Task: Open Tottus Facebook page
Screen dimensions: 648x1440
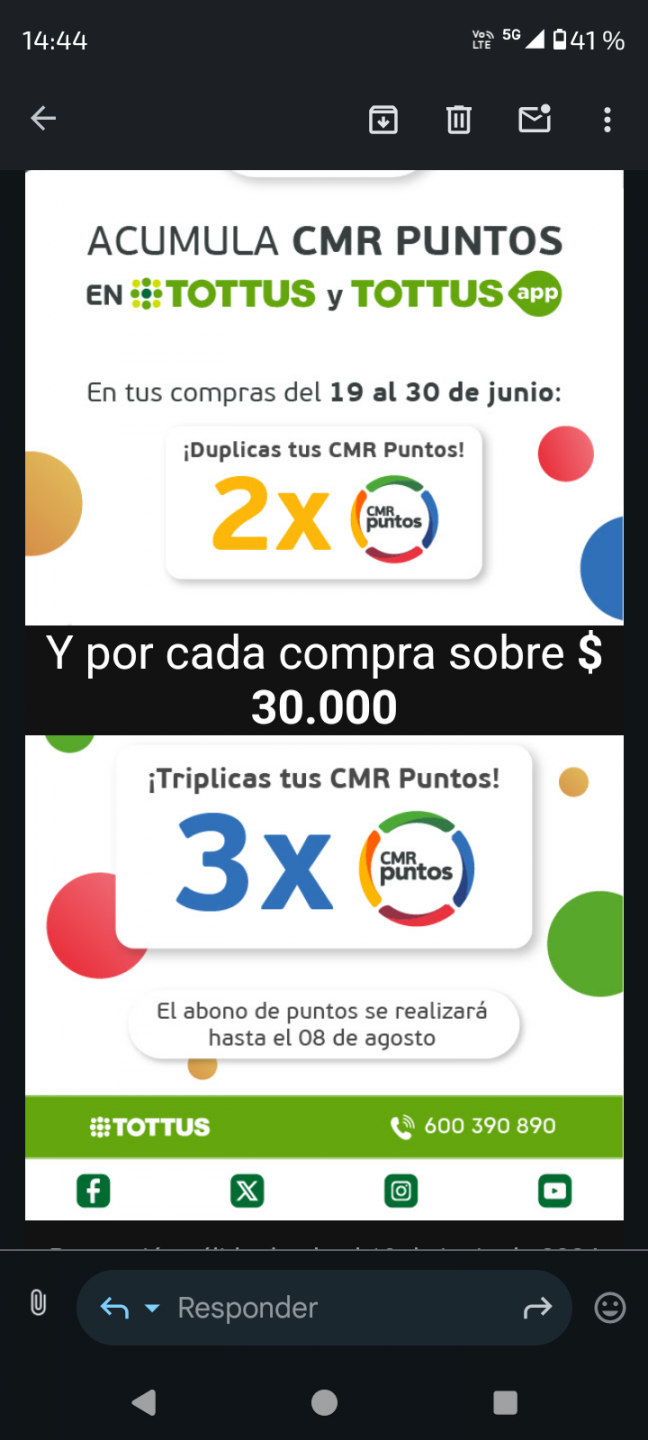Action: point(94,1191)
